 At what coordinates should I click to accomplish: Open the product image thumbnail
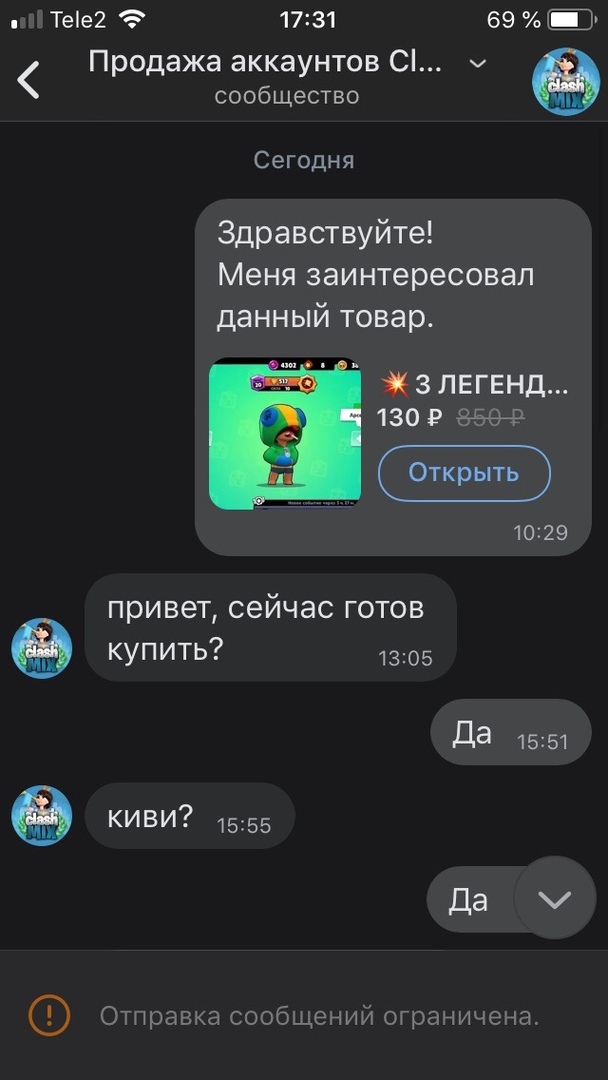click(285, 434)
